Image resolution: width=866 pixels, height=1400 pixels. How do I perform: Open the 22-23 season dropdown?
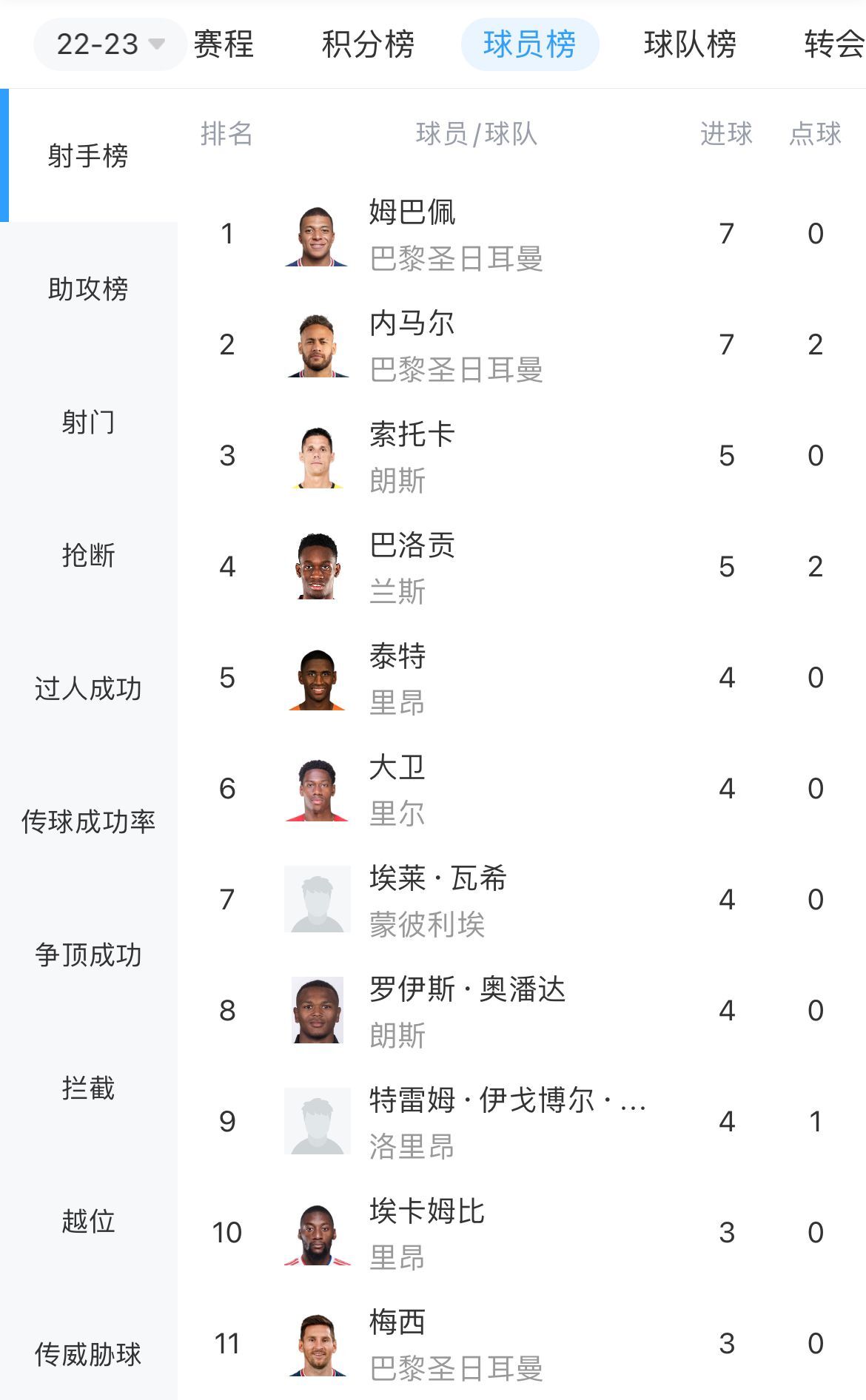[110, 44]
